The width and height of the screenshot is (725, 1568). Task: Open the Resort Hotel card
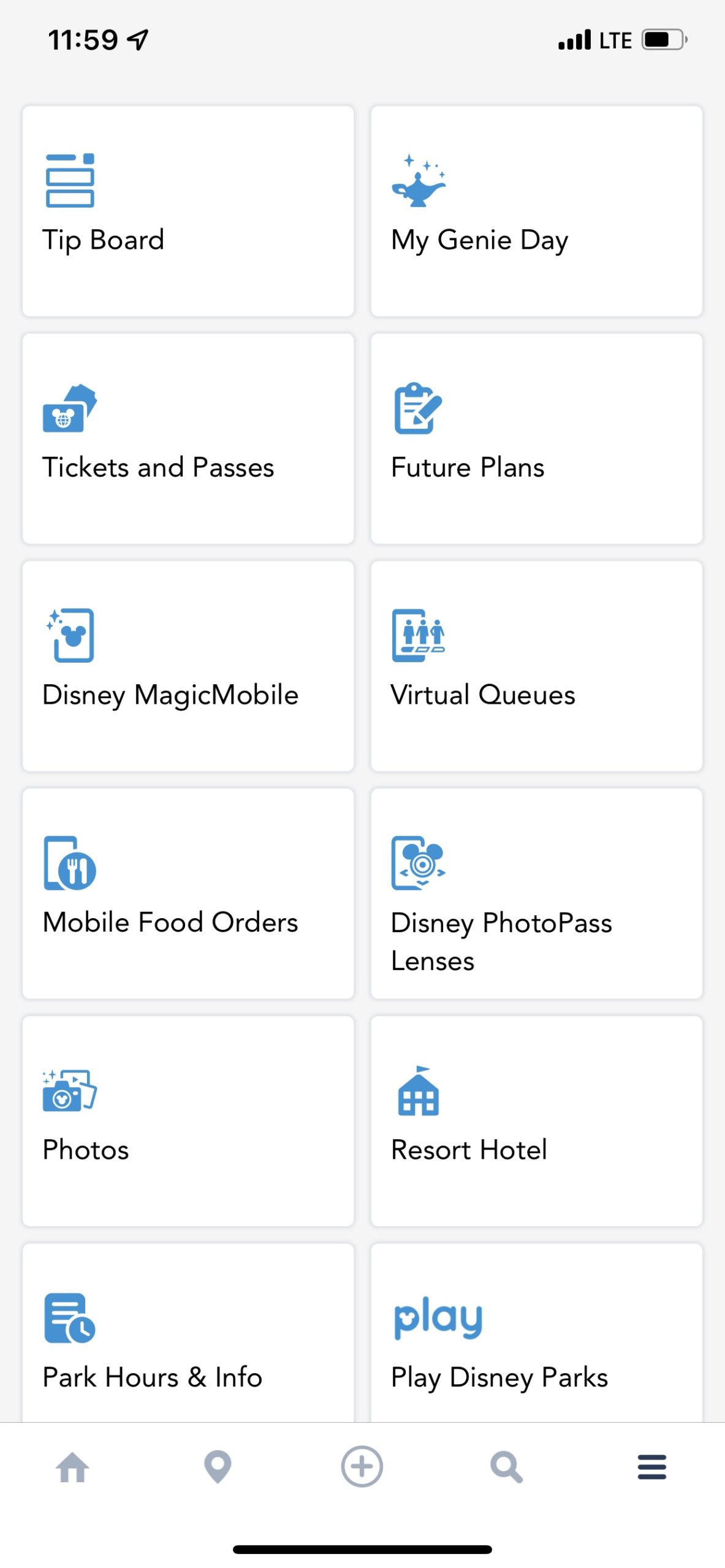click(x=536, y=1121)
